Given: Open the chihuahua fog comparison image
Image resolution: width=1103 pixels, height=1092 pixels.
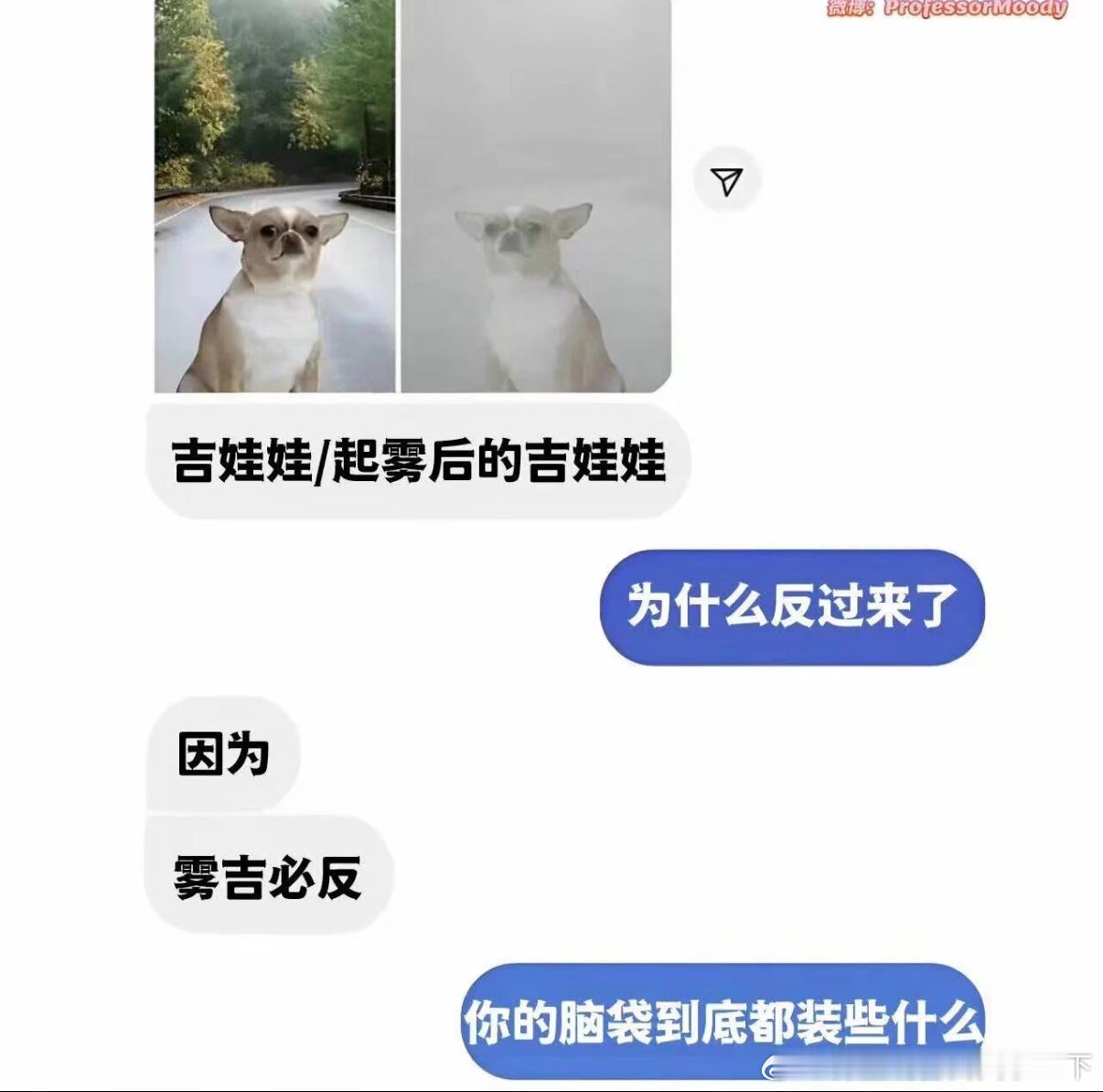Looking at the screenshot, I should 412,197.
